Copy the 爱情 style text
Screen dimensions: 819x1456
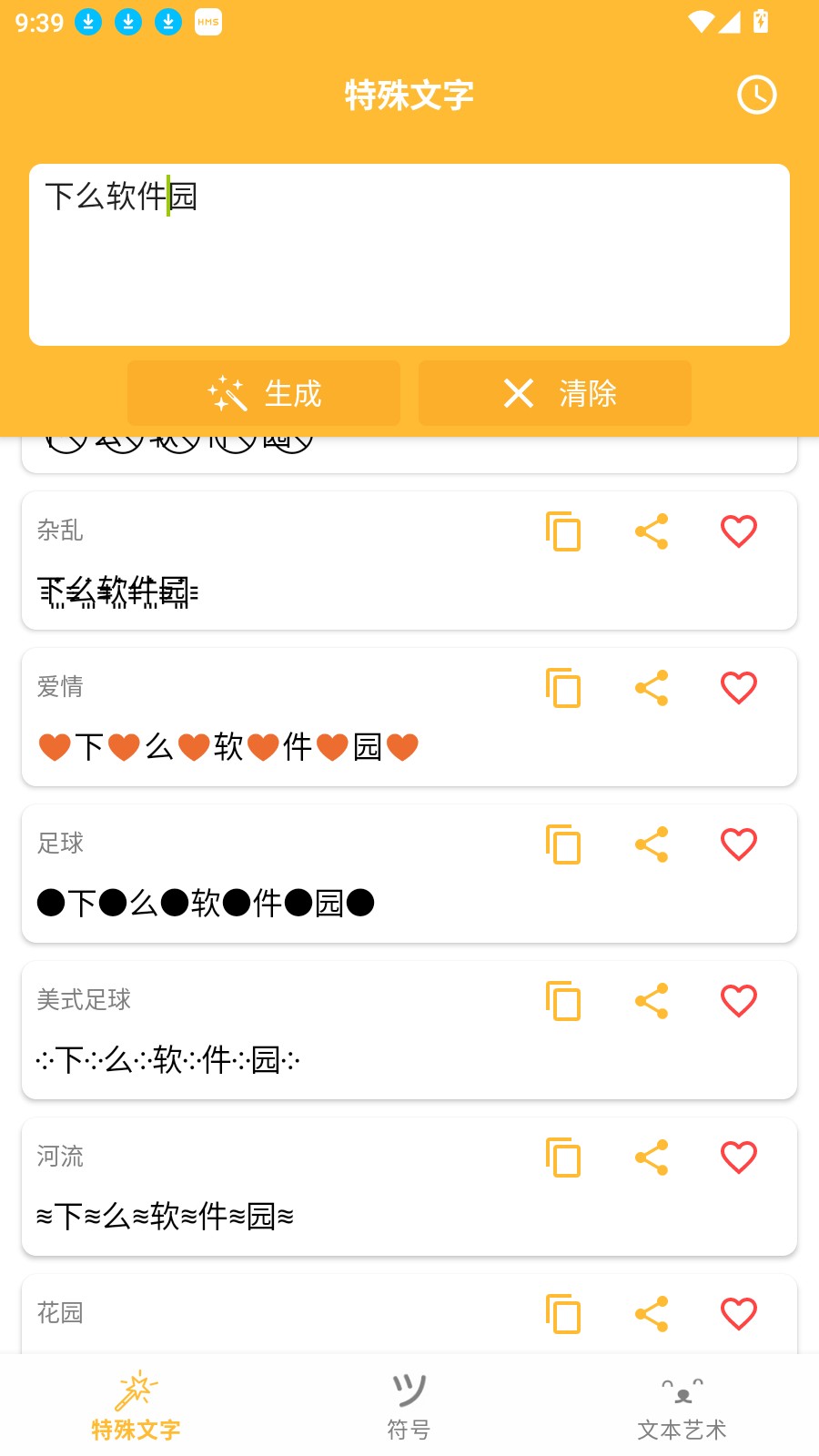(563, 688)
